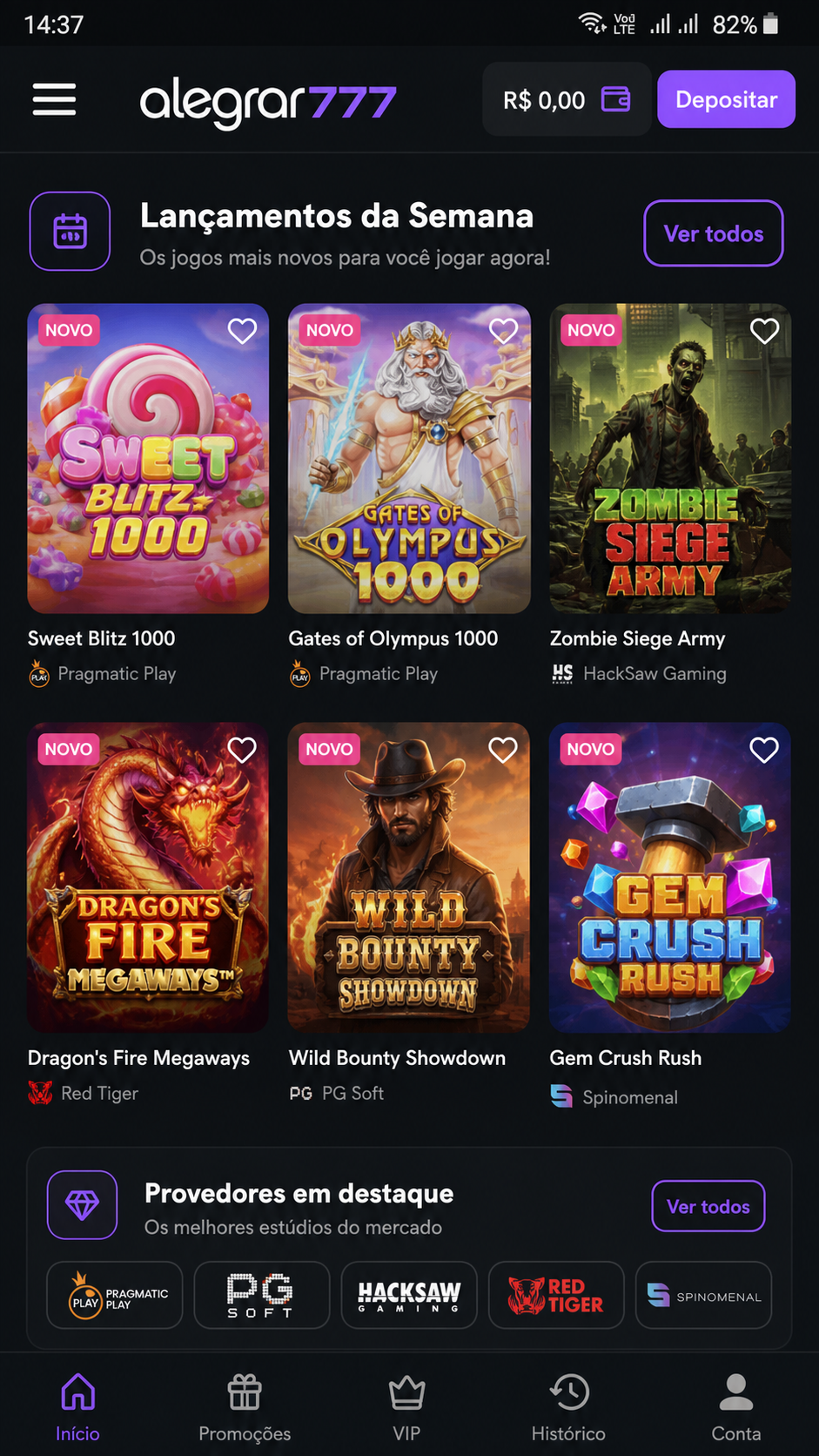Screen dimensions: 819x1456
Task: Choose the PG Soft provider
Action: pos(262,1295)
